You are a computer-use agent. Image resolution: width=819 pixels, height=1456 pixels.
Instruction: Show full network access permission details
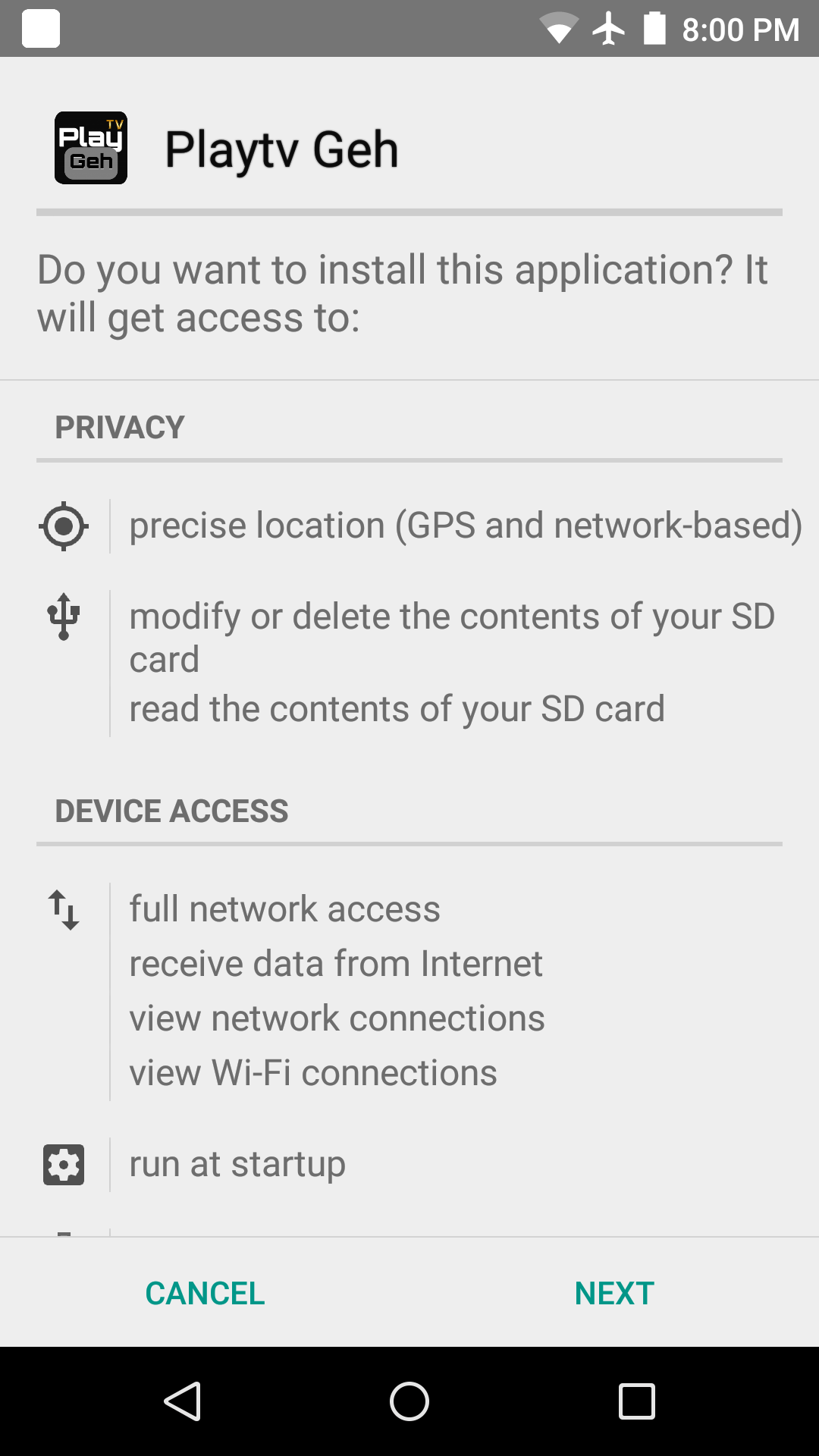pos(284,909)
